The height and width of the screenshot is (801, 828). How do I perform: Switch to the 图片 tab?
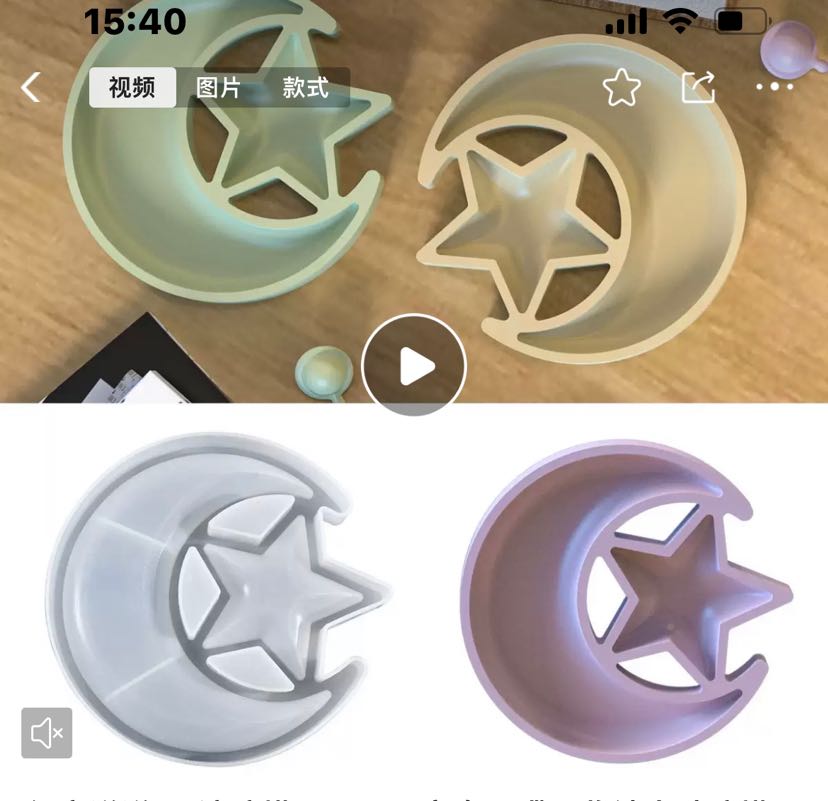(x=219, y=88)
